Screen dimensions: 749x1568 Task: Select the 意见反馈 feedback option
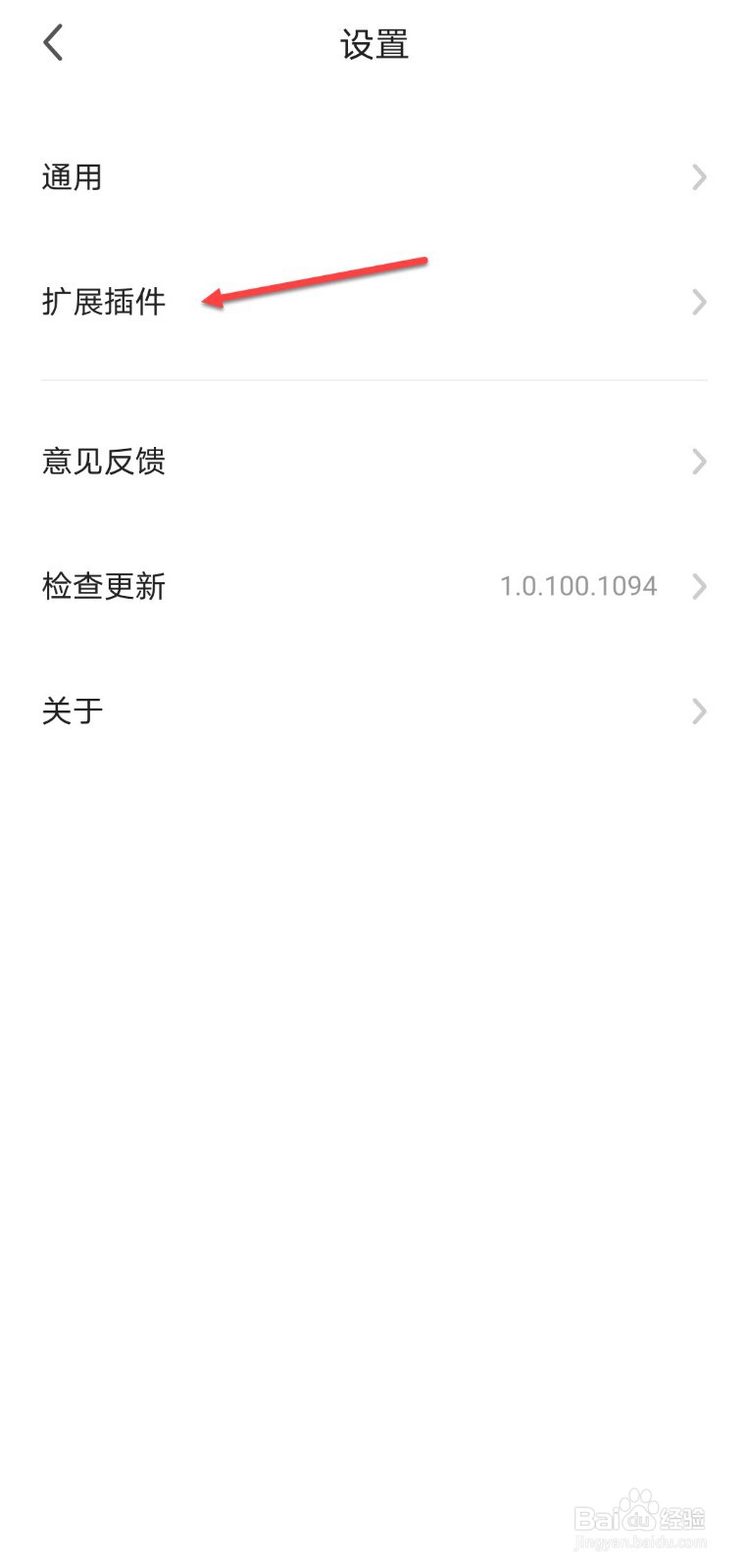[x=104, y=462]
